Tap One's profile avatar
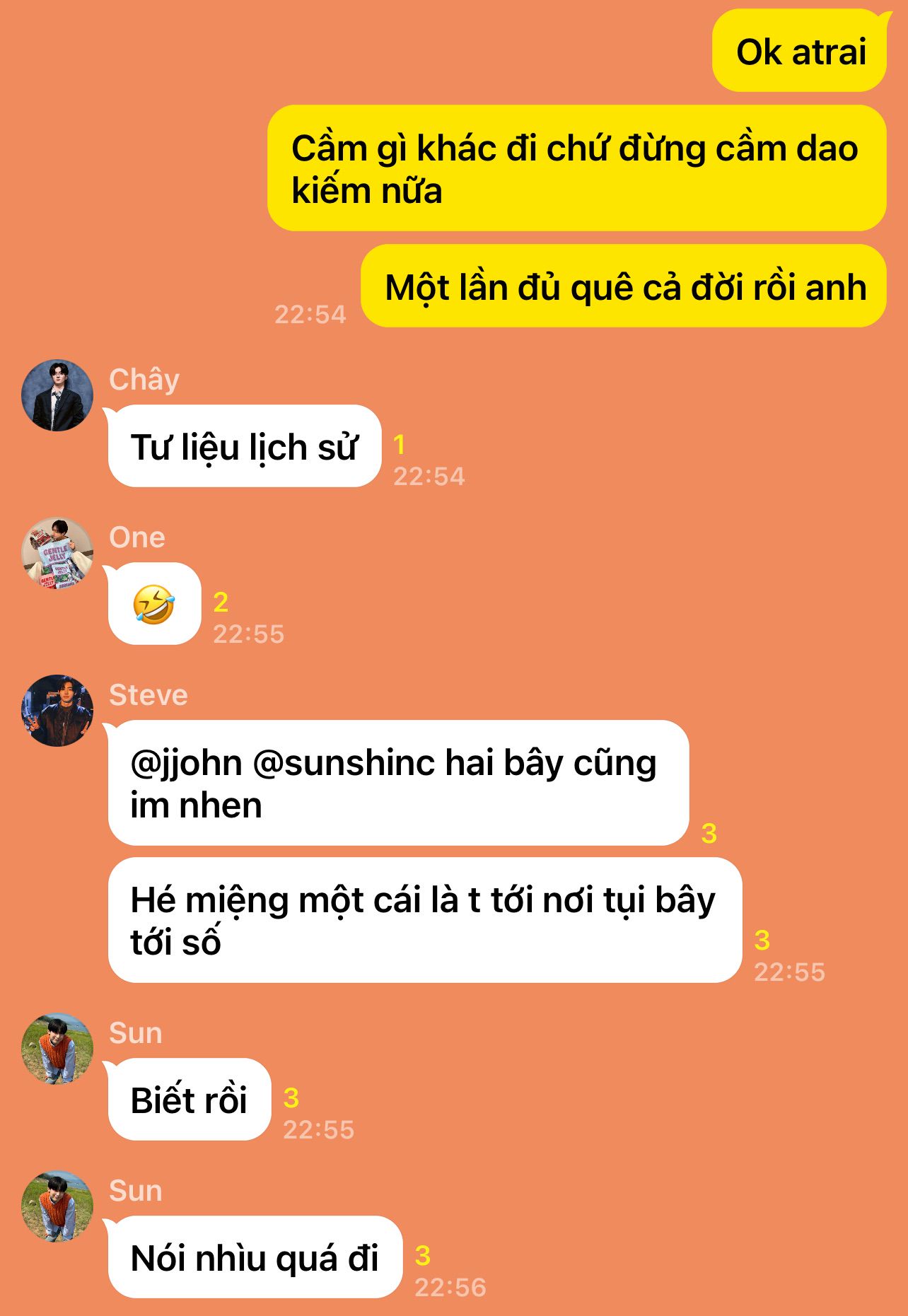Screen dimensions: 908x1316 (x=57, y=554)
